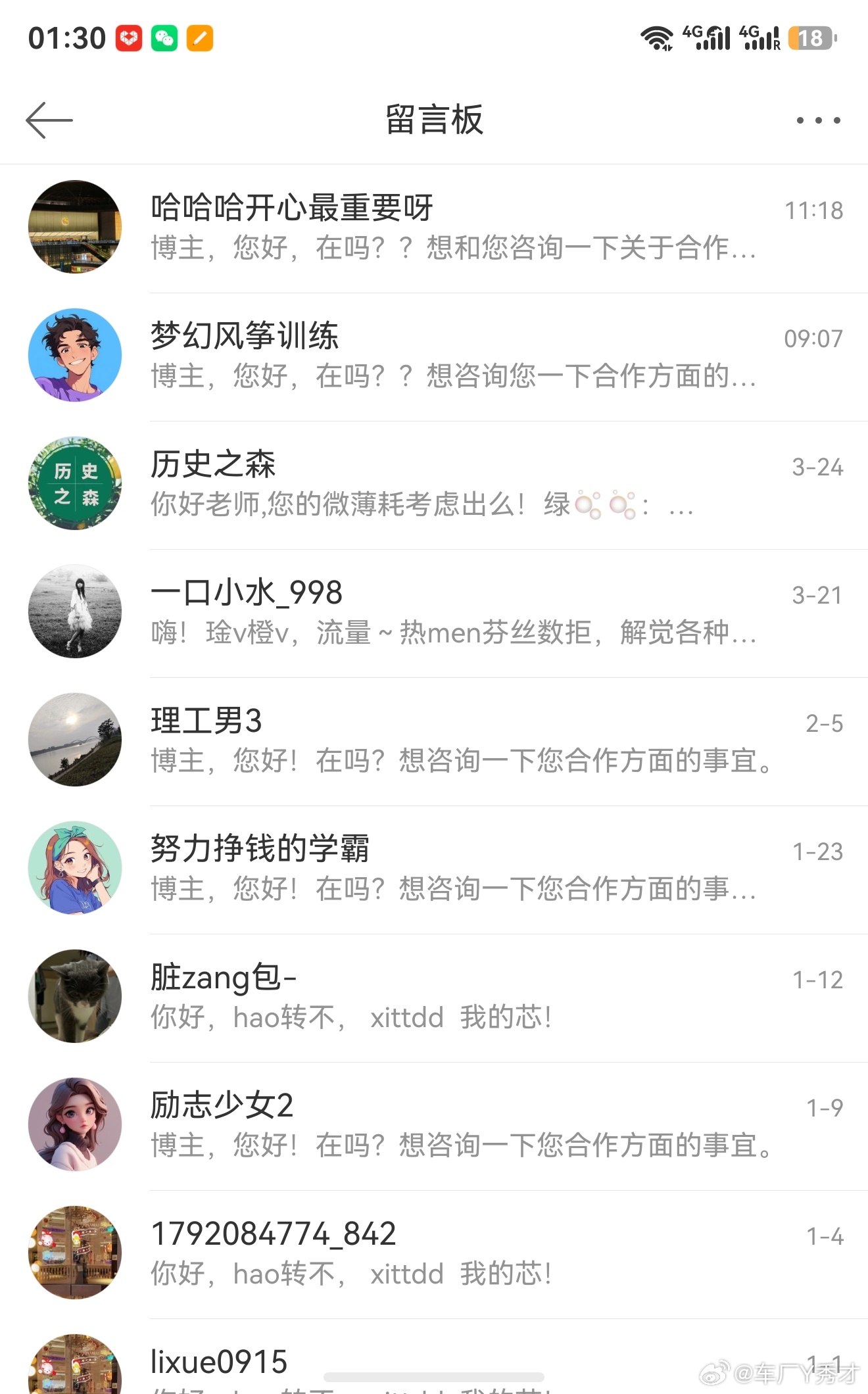Open the conversation with 励志少女2

tap(434, 1124)
